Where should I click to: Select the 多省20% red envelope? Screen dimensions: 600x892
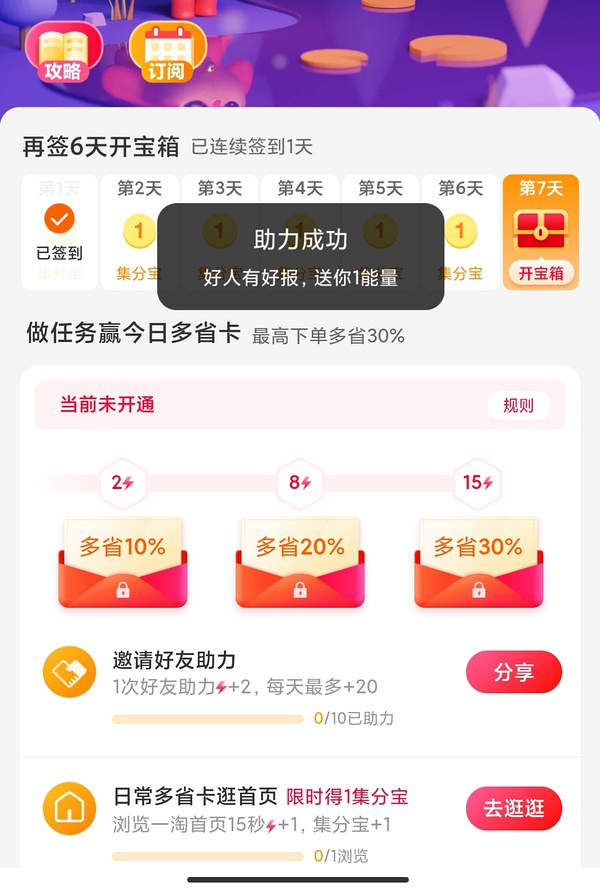tap(300, 562)
